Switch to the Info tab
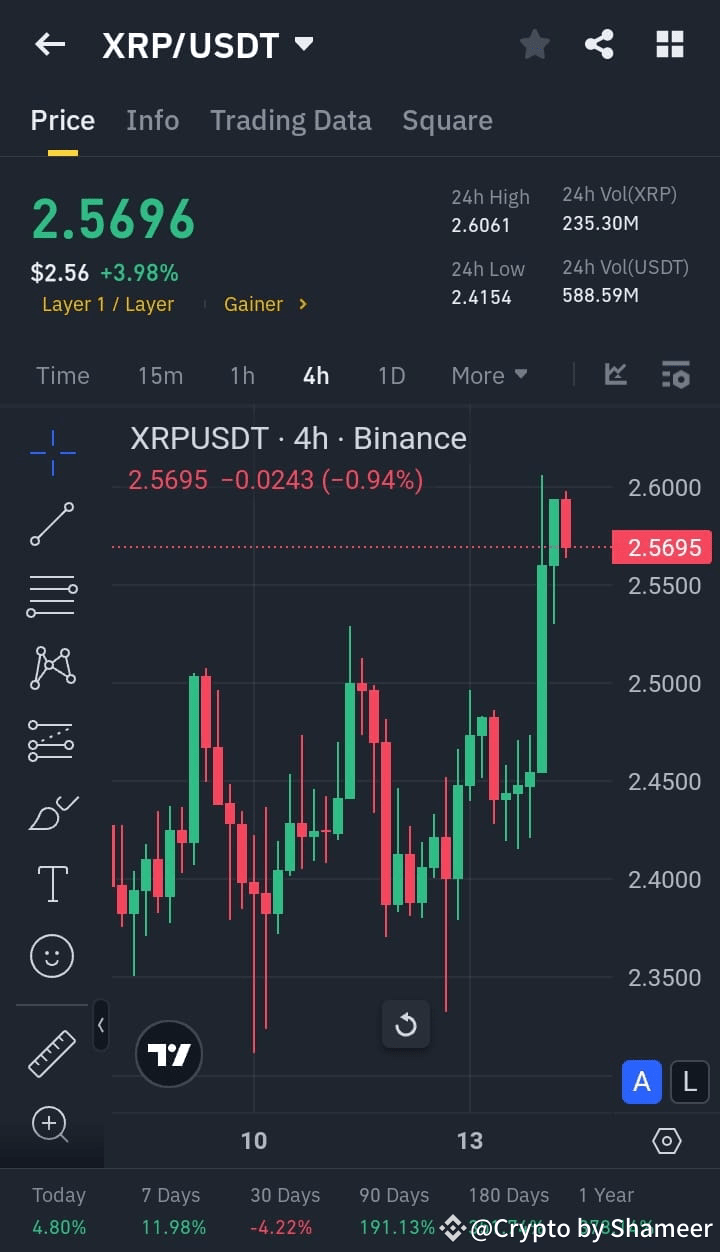720x1252 pixels. [x=152, y=120]
